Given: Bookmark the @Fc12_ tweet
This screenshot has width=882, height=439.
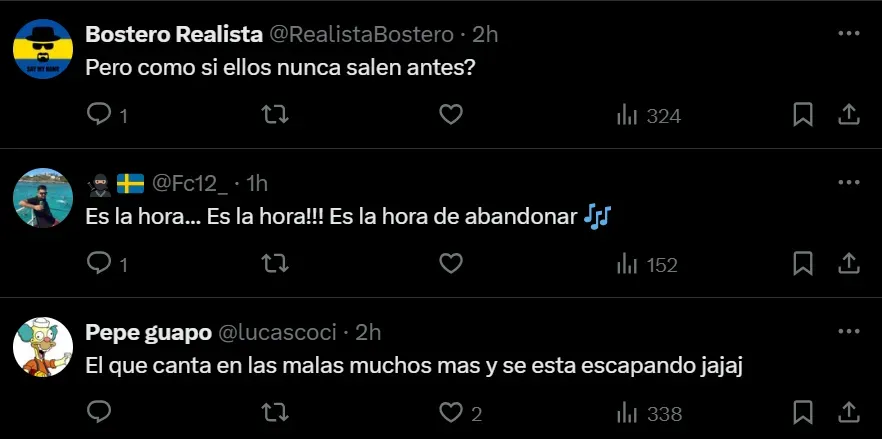Looking at the screenshot, I should tap(802, 264).
